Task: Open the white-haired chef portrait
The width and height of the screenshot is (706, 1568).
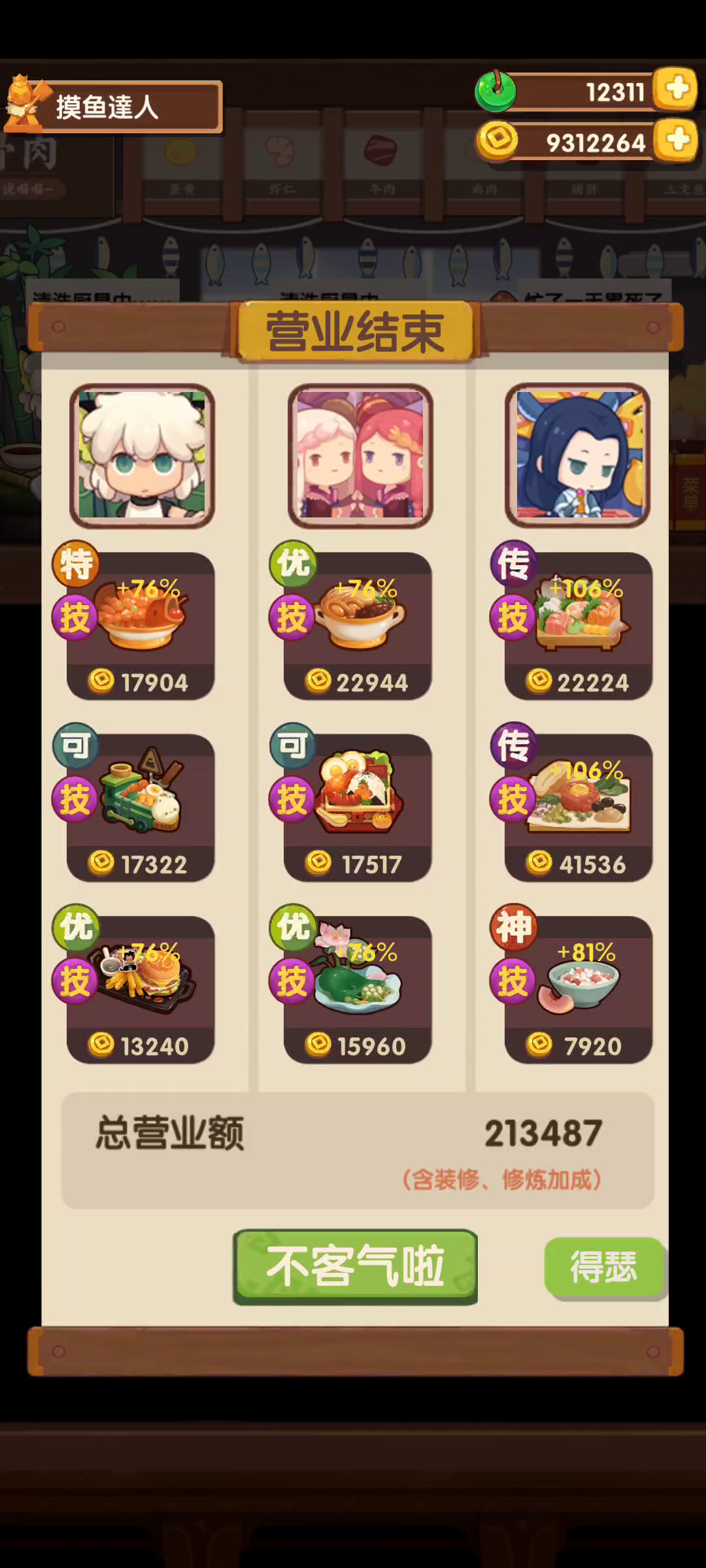Action: point(142,455)
